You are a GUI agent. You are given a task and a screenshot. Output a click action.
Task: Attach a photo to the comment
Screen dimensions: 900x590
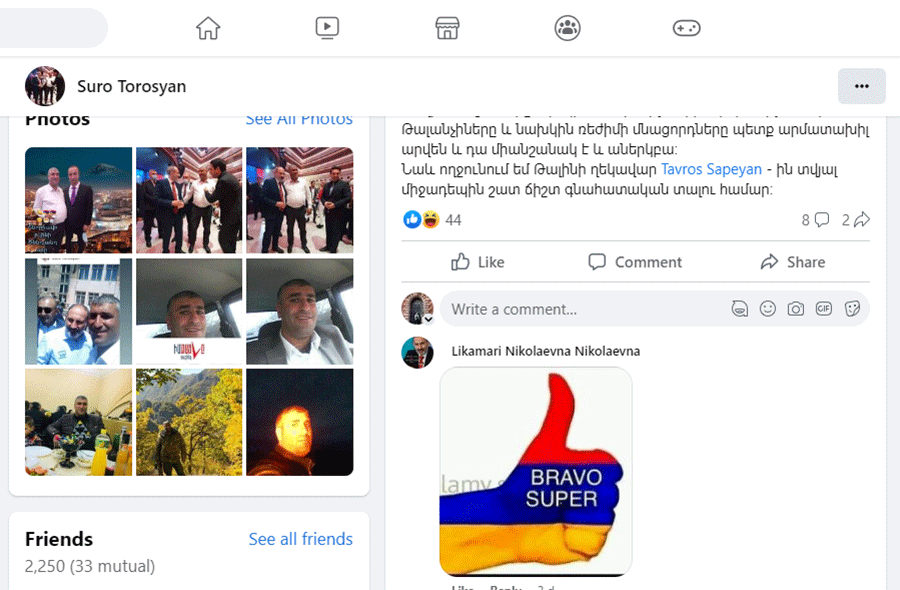point(795,309)
